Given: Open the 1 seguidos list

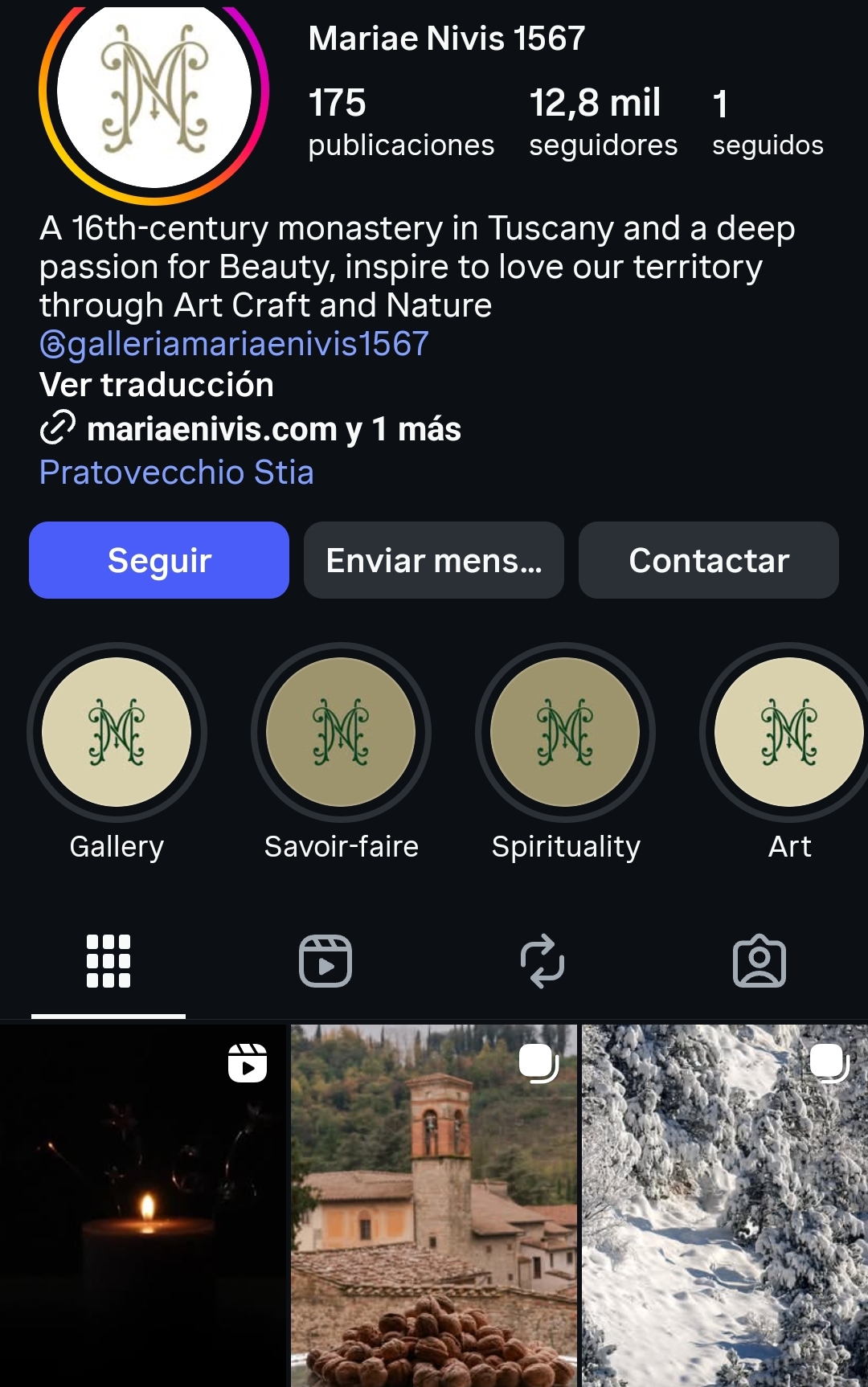Looking at the screenshot, I should point(767,123).
